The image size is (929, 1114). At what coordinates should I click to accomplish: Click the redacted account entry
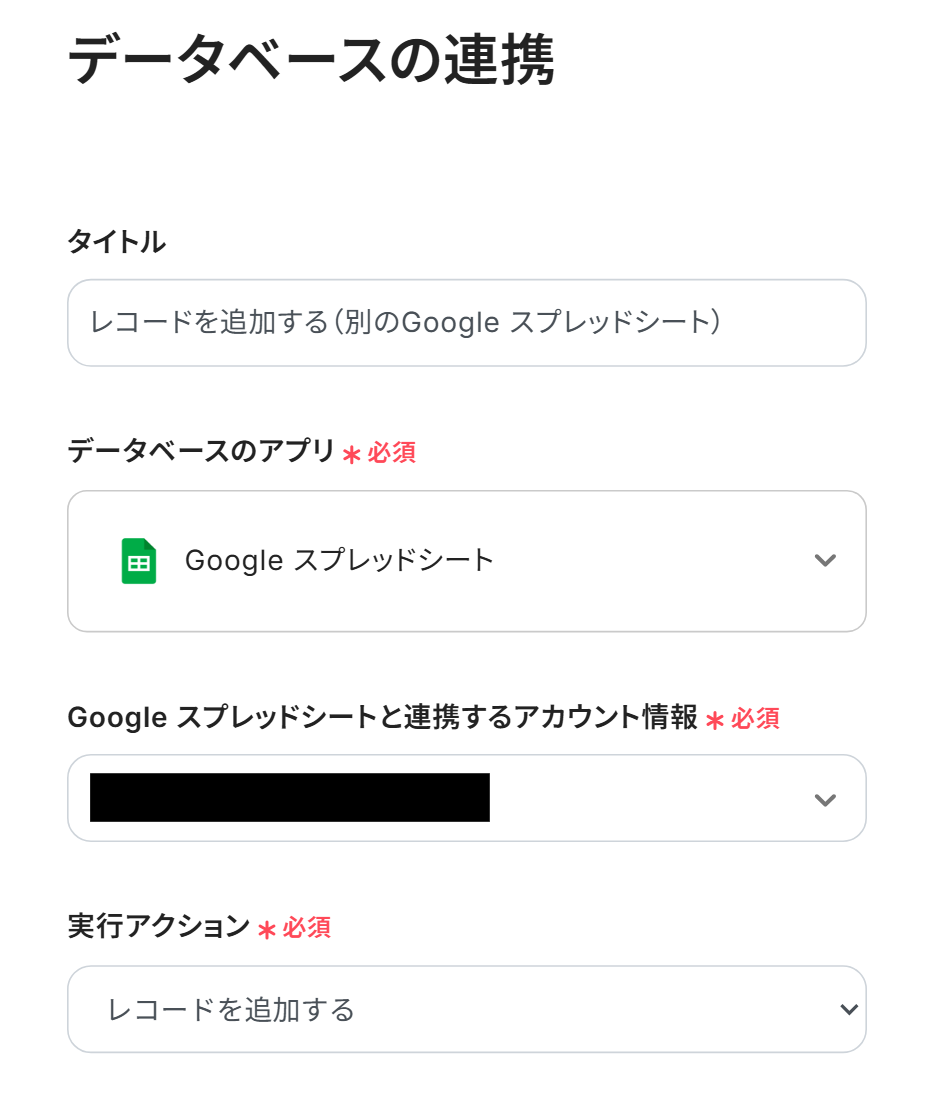click(288, 797)
